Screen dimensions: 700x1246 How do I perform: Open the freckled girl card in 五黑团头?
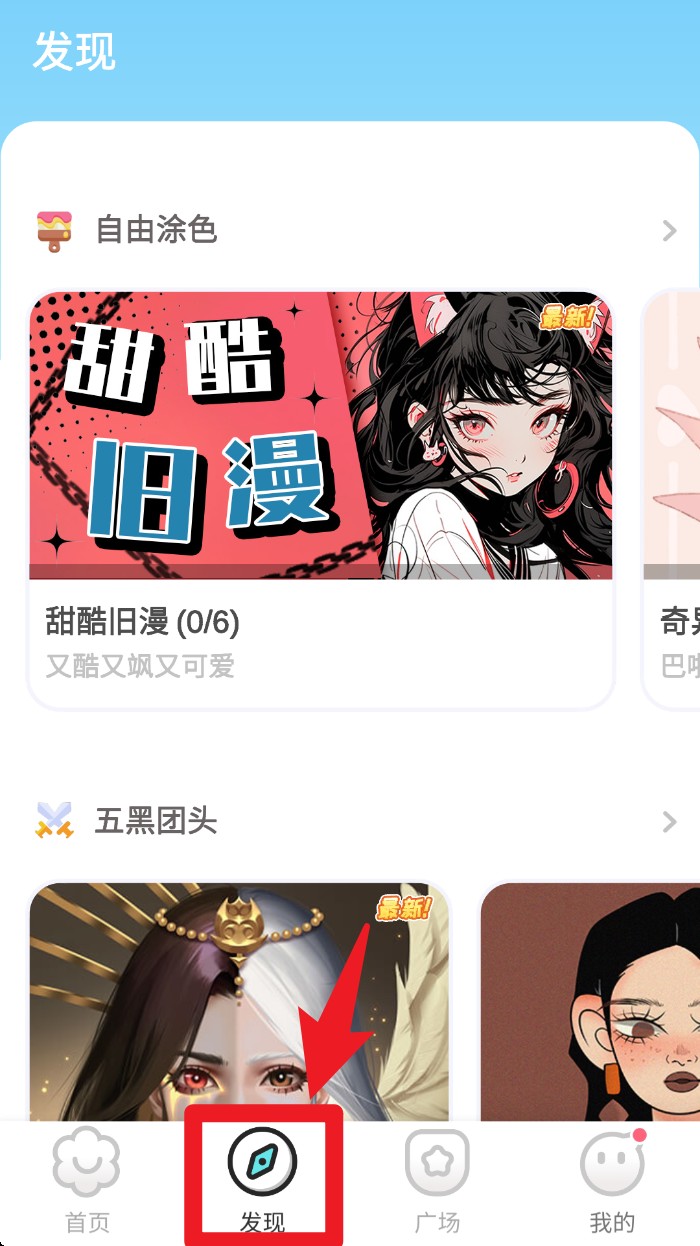tap(590, 1000)
